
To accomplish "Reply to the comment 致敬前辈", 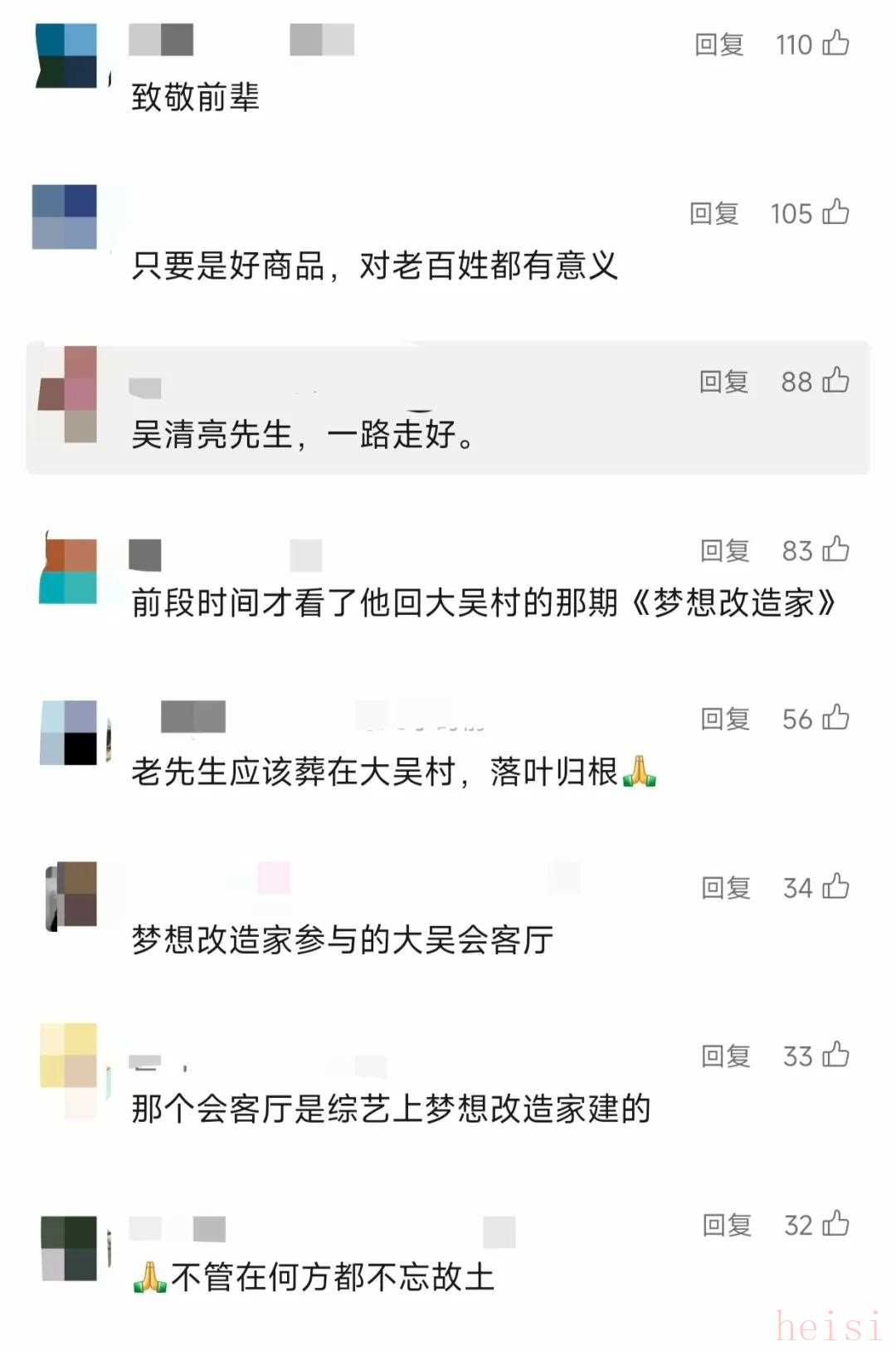I will pyautogui.click(x=718, y=45).
